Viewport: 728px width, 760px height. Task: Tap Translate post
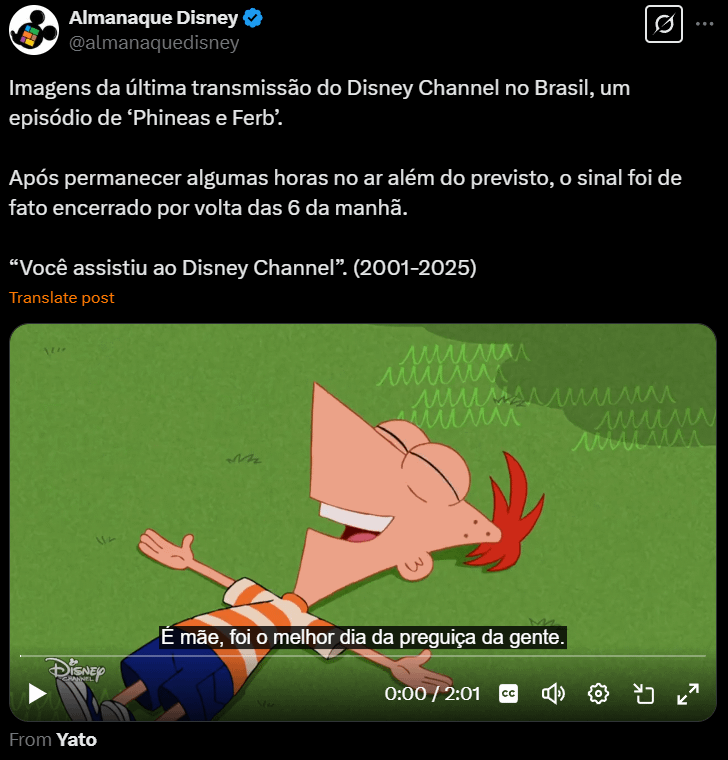pos(62,298)
